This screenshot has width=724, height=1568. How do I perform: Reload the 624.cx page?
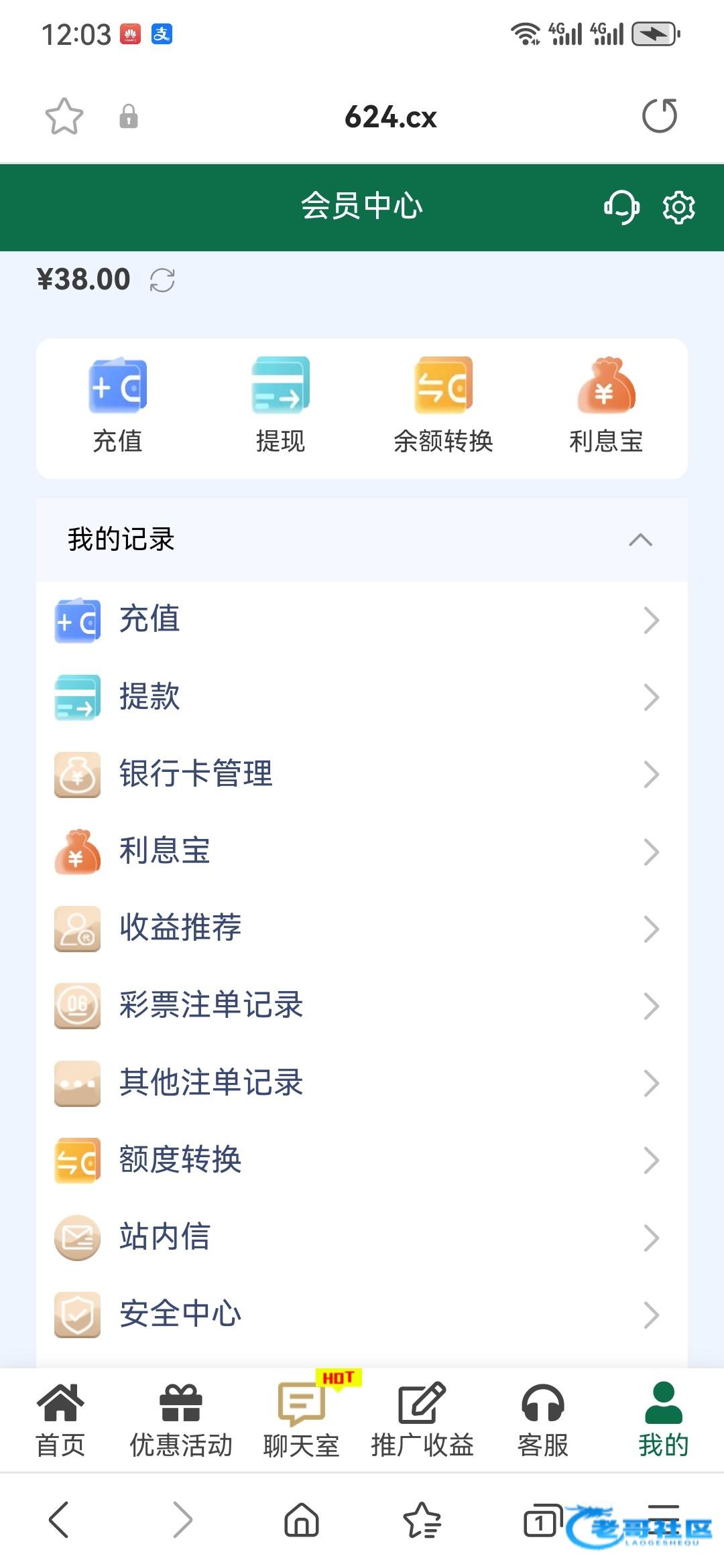pos(660,116)
